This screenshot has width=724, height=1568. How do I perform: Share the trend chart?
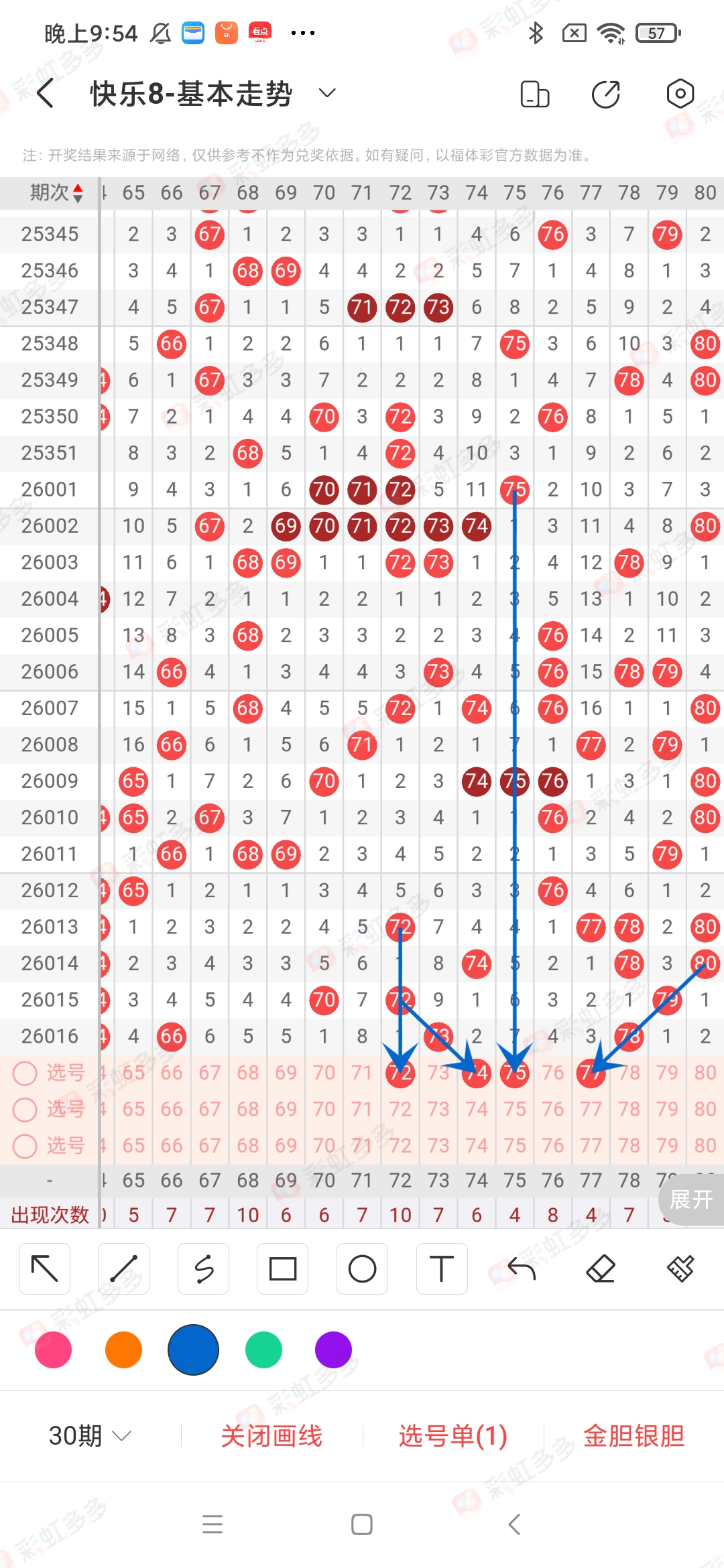(606, 94)
